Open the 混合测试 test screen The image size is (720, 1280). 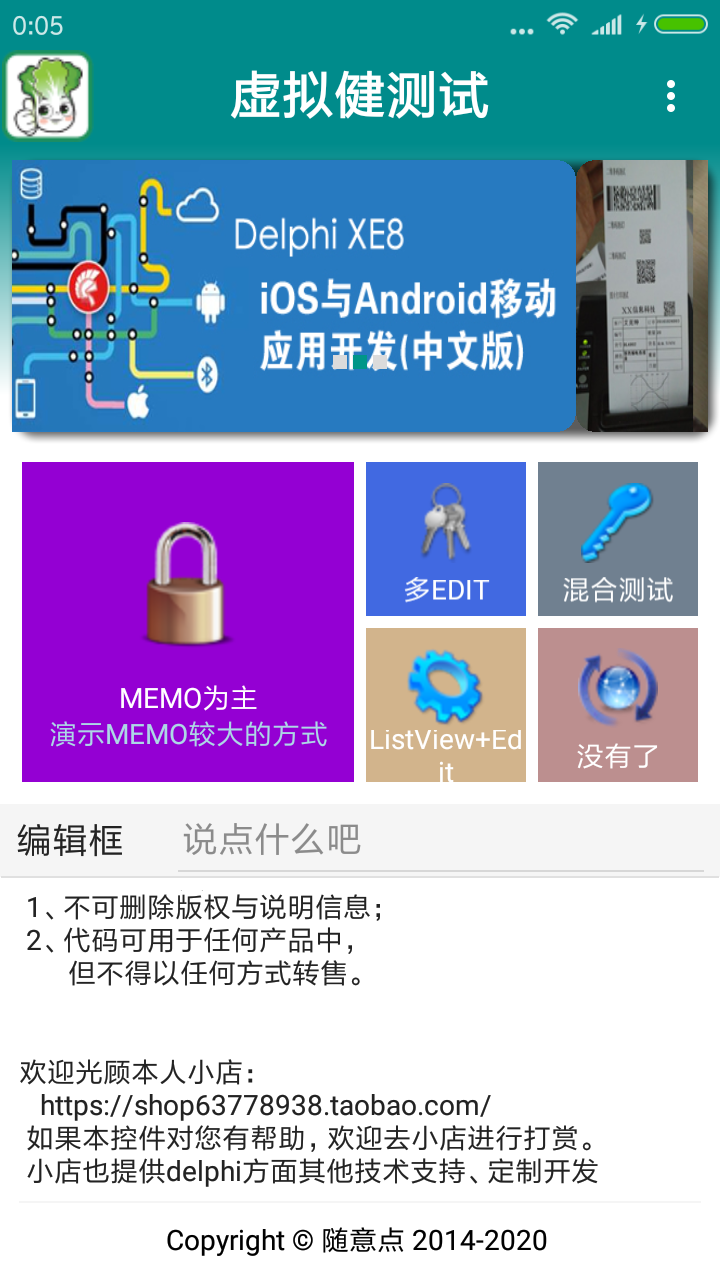pos(617,538)
